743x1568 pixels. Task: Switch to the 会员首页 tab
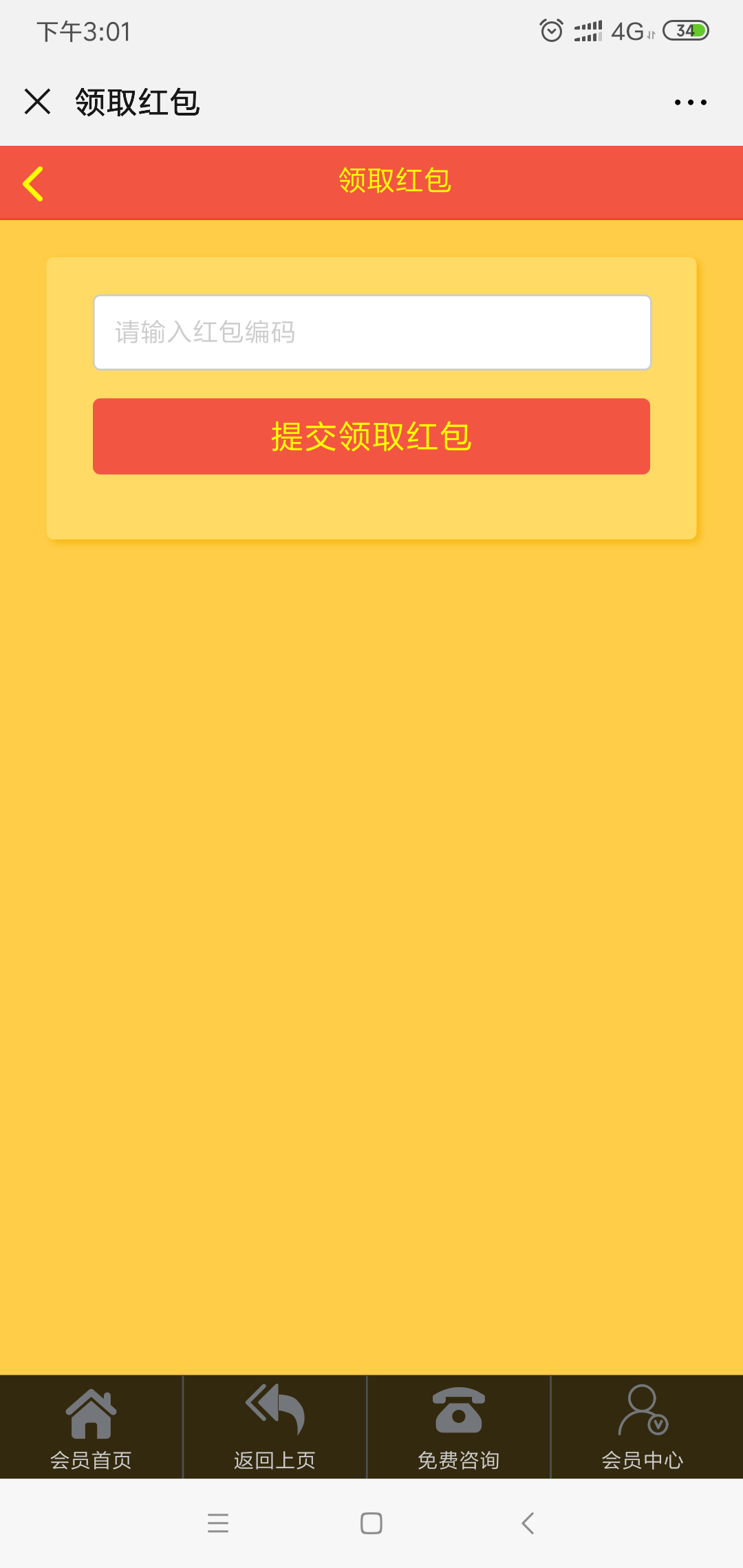point(91,1427)
